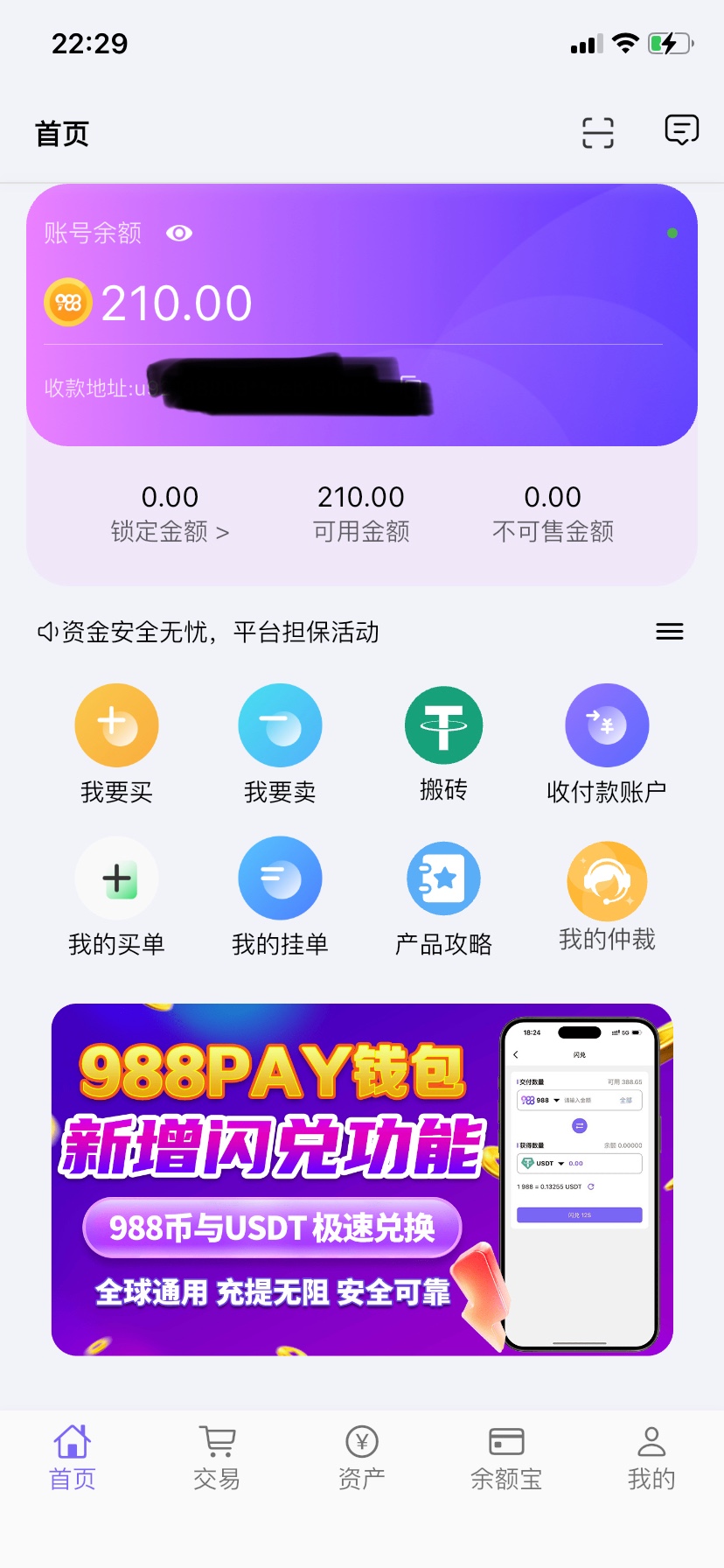
Task: Open the announcement list menu icon
Action: 669,632
